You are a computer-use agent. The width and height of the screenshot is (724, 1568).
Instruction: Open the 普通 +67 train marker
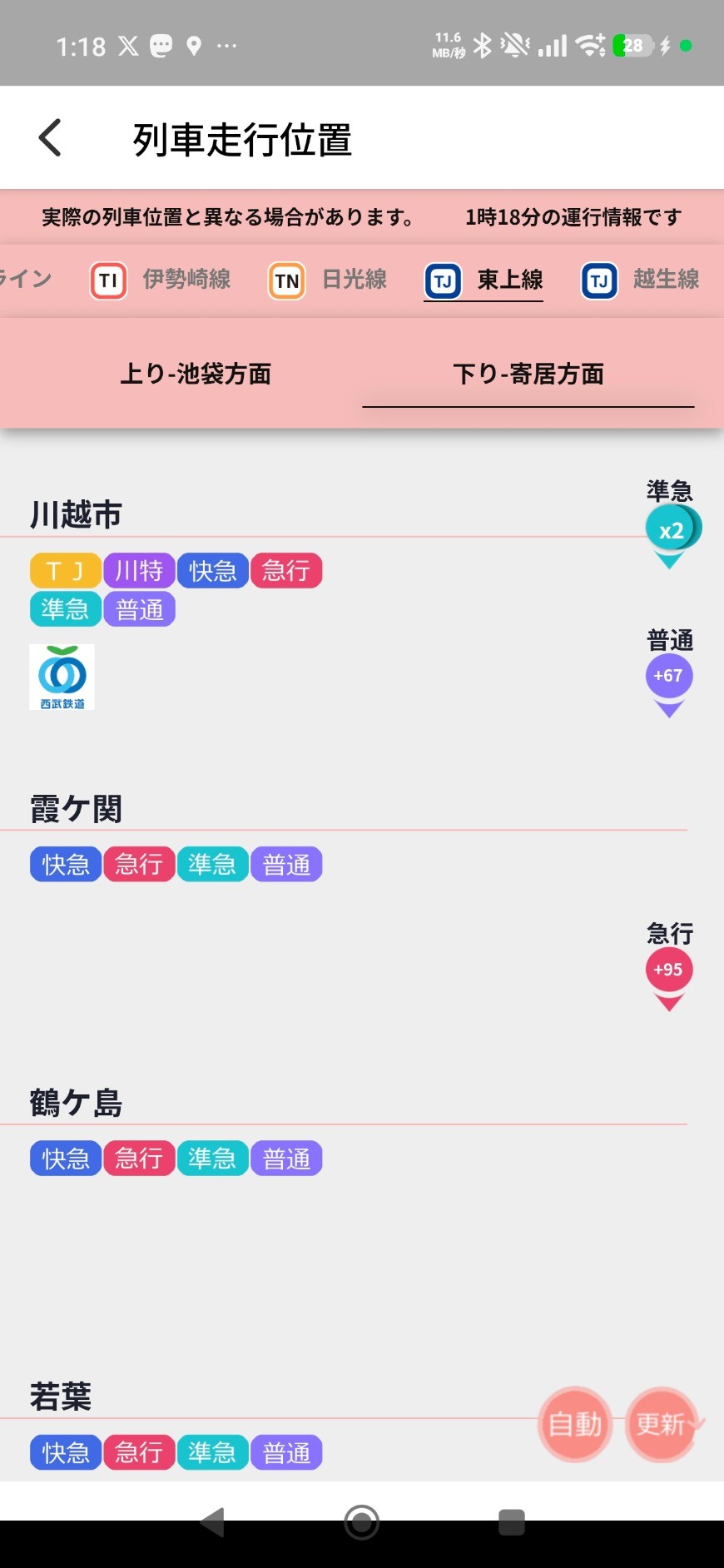click(x=669, y=676)
